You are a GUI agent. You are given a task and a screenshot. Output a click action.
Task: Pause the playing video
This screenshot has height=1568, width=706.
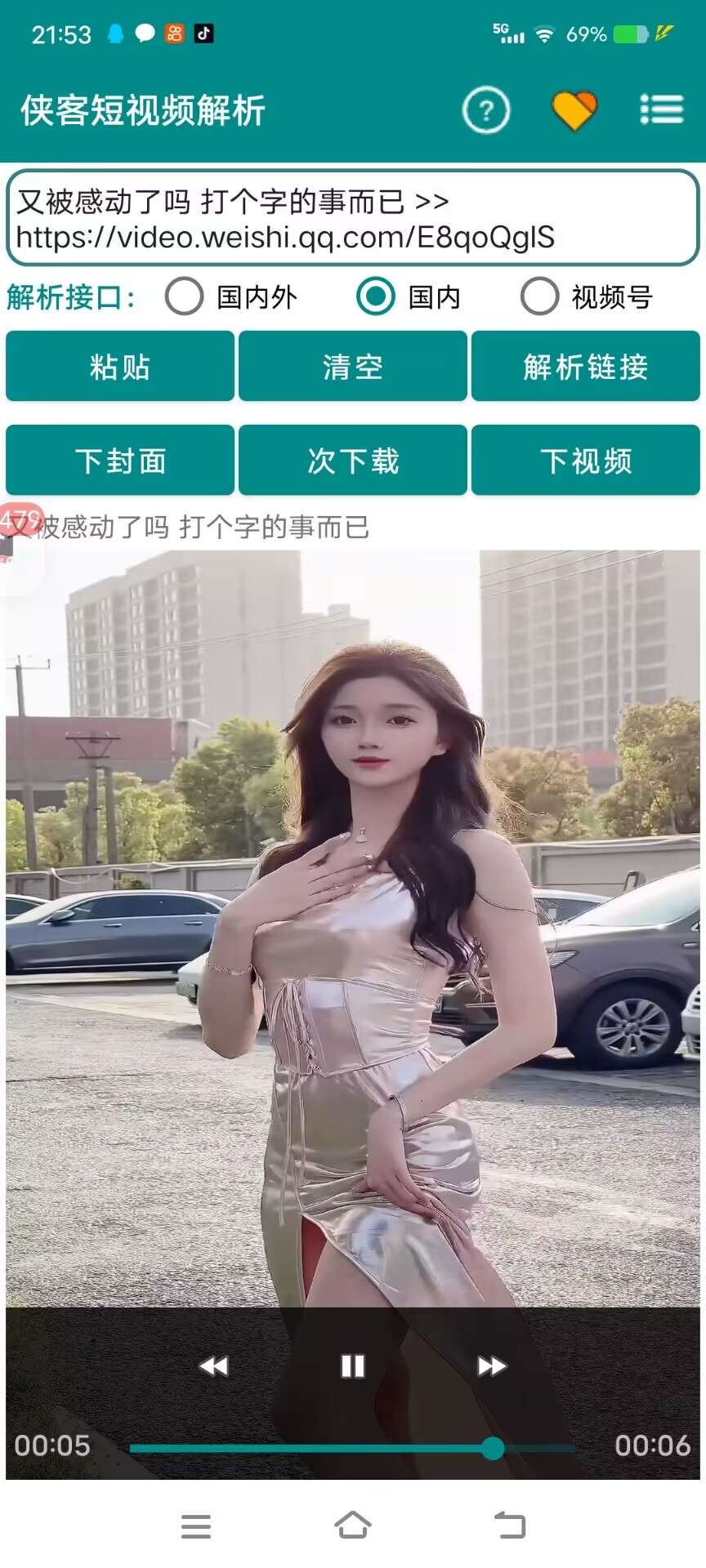pyautogui.click(x=352, y=1365)
